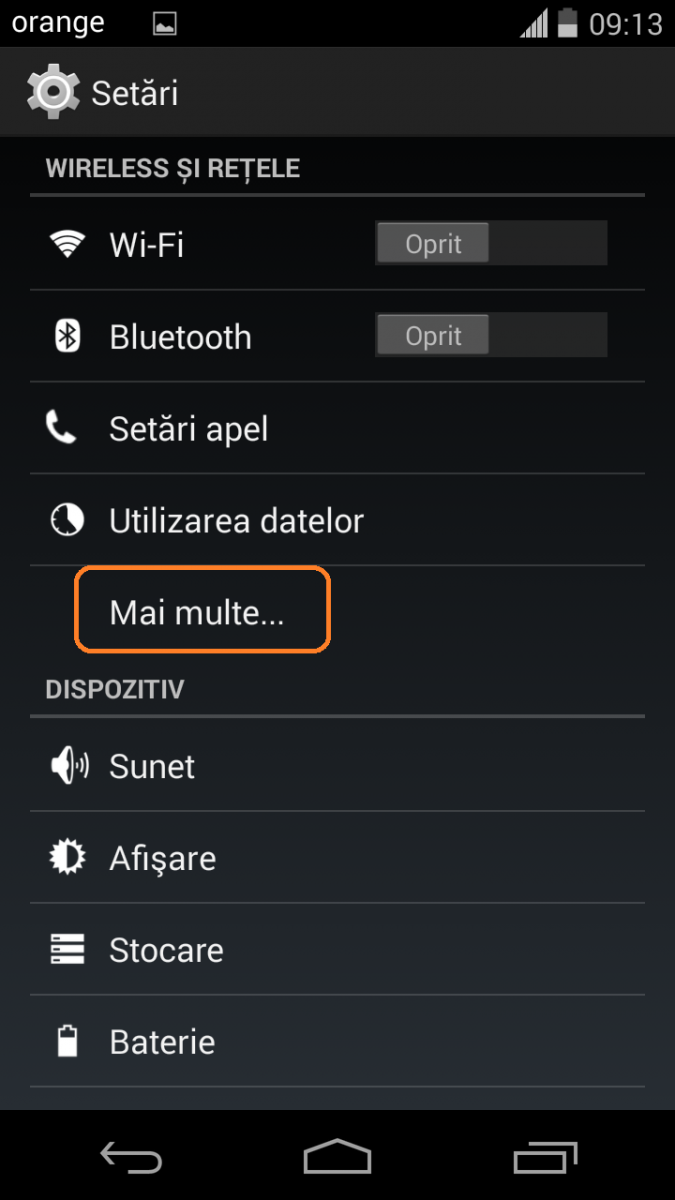Open Sunet settings

[152, 767]
